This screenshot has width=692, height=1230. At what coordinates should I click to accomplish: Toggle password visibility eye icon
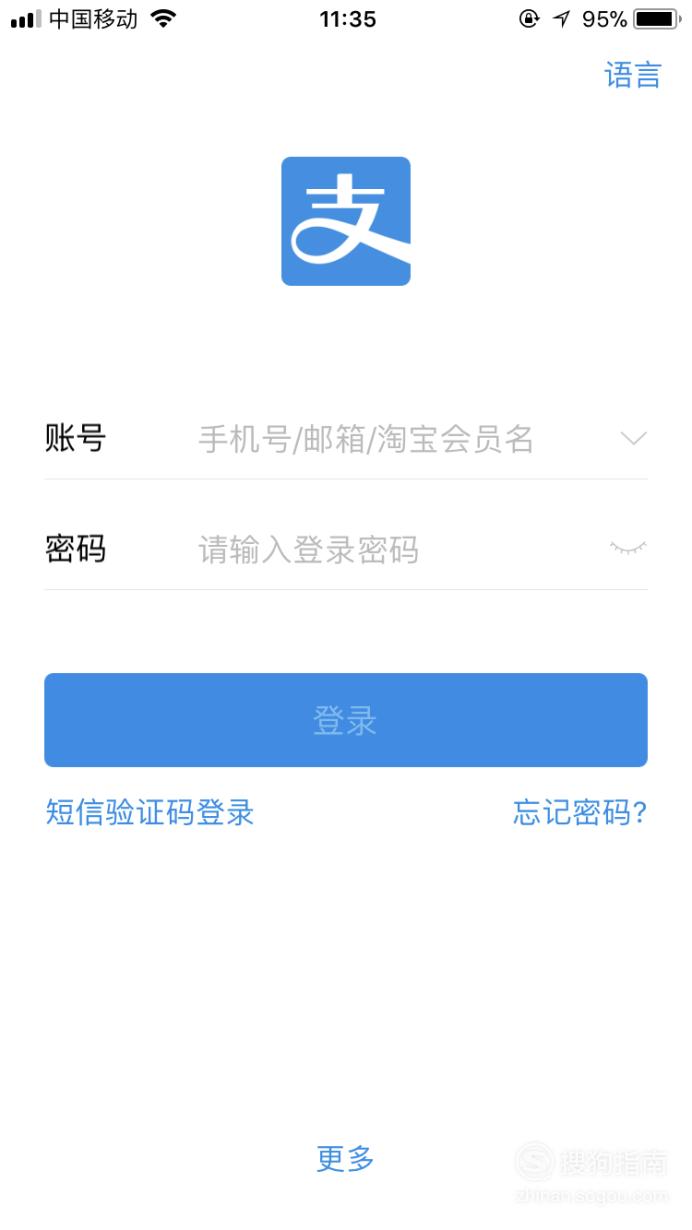click(x=628, y=548)
